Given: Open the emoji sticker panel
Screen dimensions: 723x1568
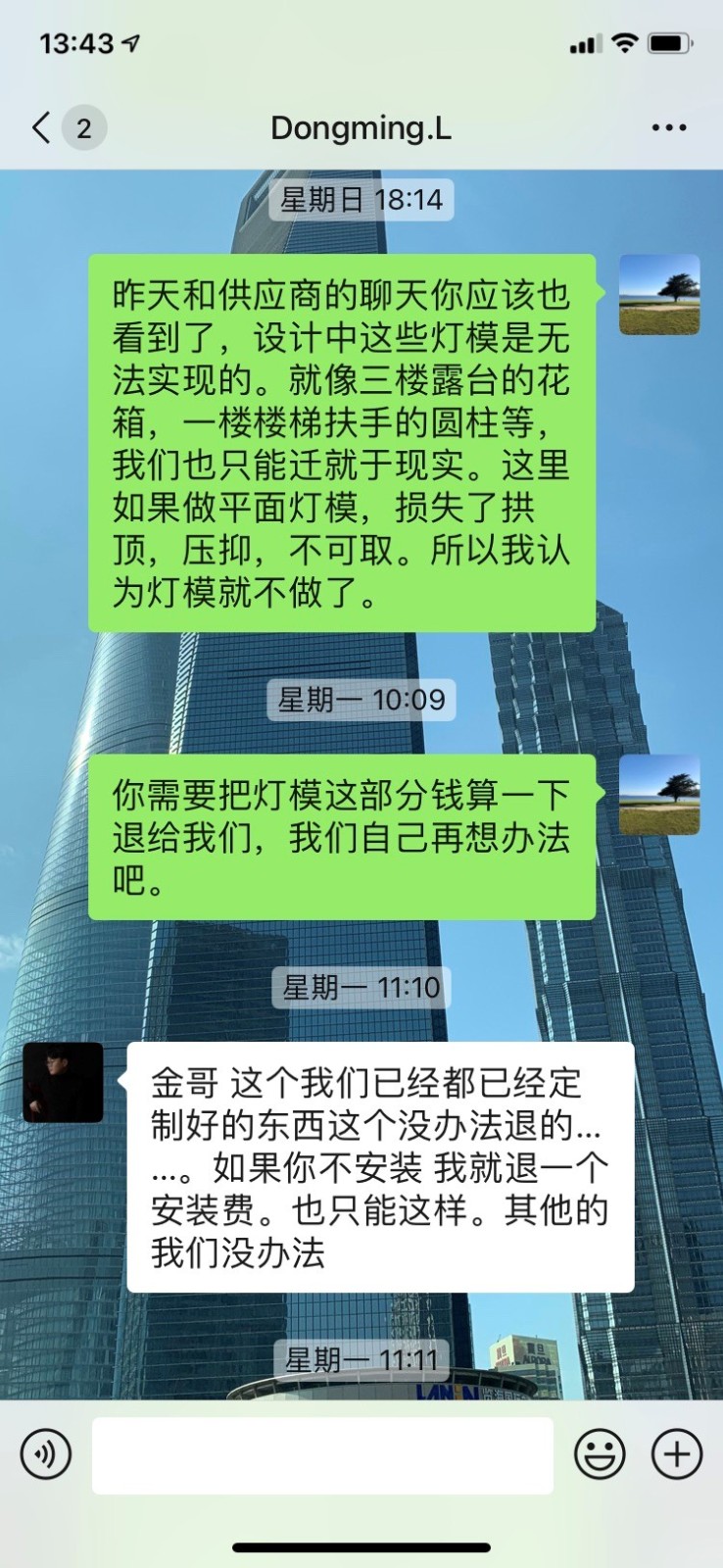Looking at the screenshot, I should coord(599,1454).
